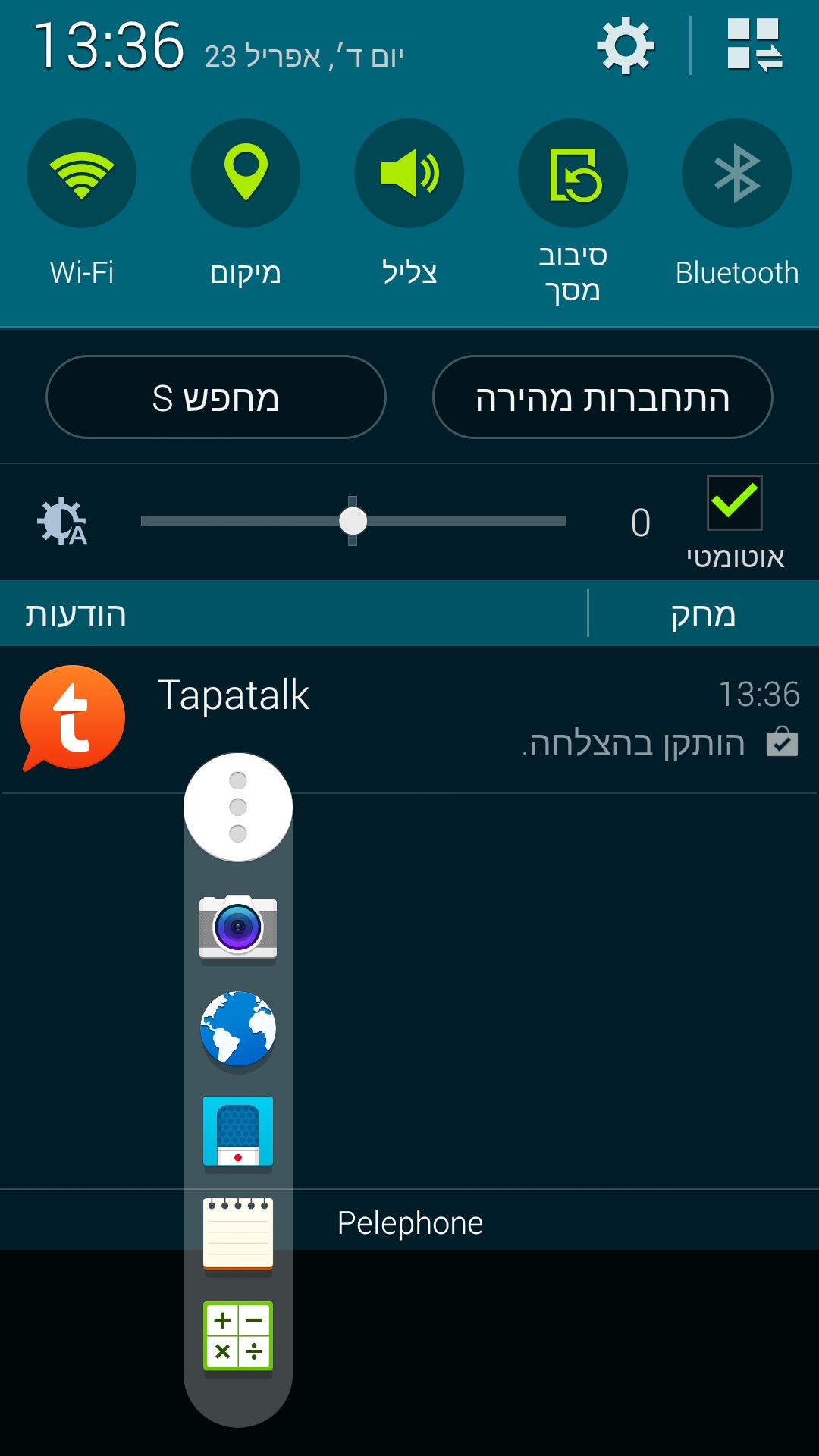The height and width of the screenshot is (1456, 819).
Task: Toggle the sound mode (צליל)
Action: point(409,174)
